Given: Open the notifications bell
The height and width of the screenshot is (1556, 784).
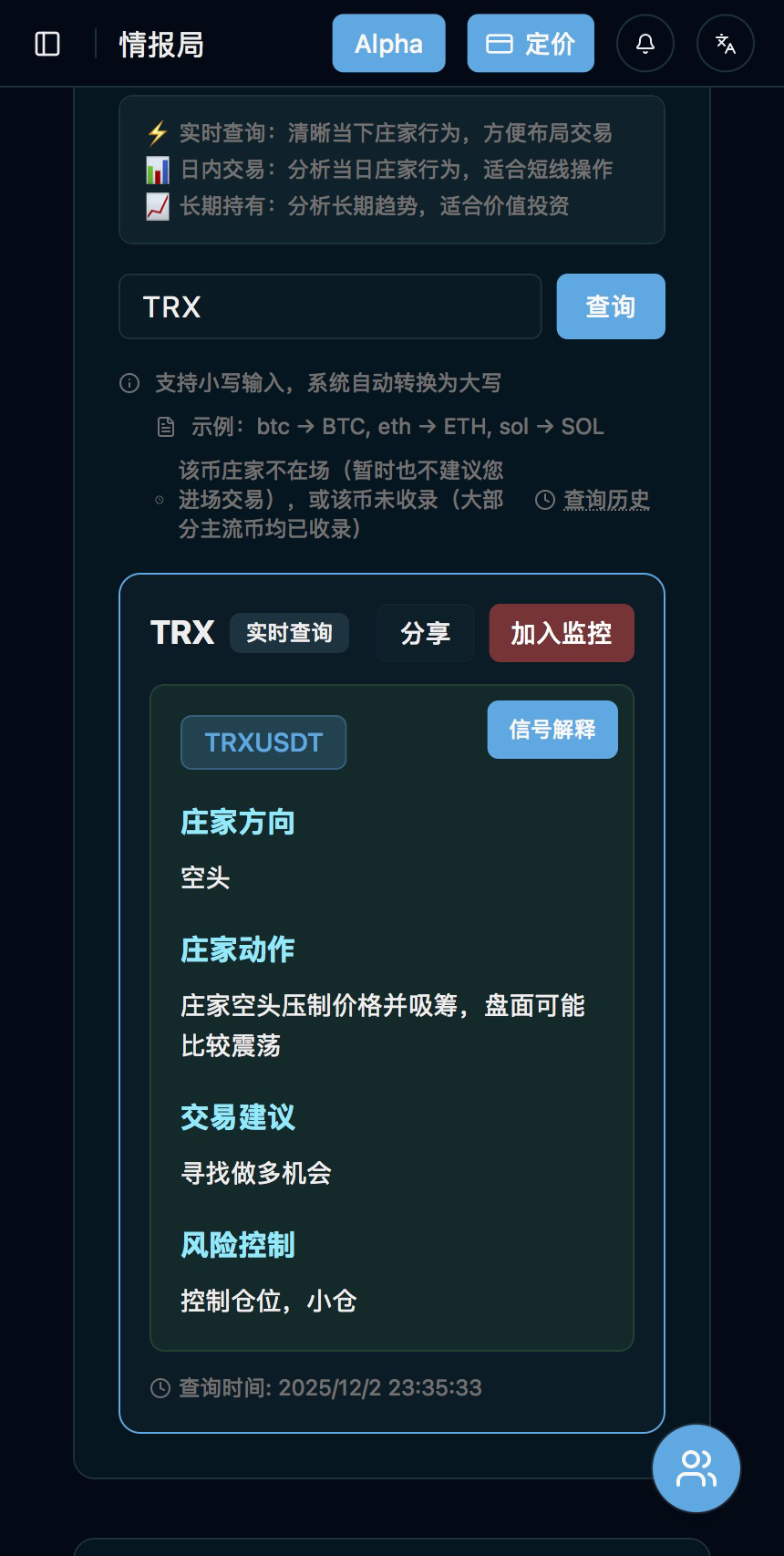Looking at the screenshot, I should [x=645, y=44].
